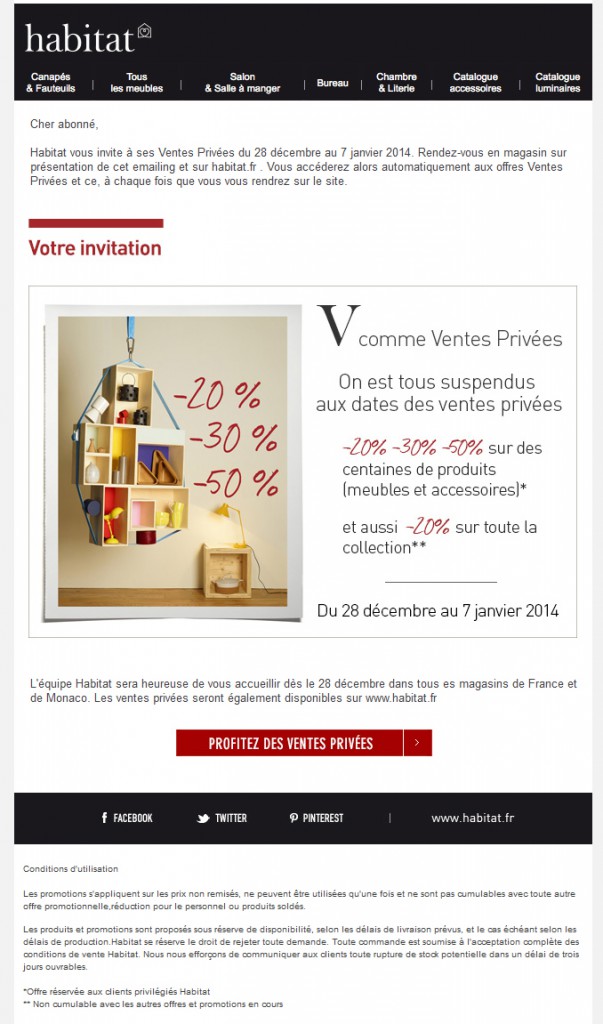Go to Tous les meubles
Image resolution: width=603 pixels, height=1024 pixels.
click(137, 82)
